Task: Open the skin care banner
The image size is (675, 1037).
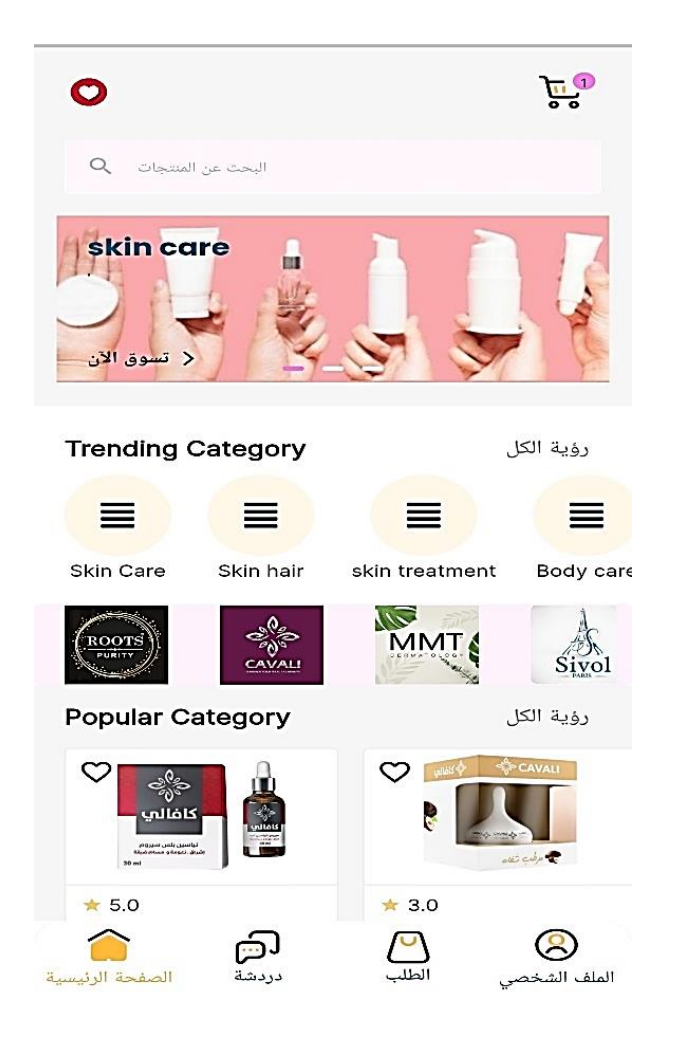Action: (333, 298)
